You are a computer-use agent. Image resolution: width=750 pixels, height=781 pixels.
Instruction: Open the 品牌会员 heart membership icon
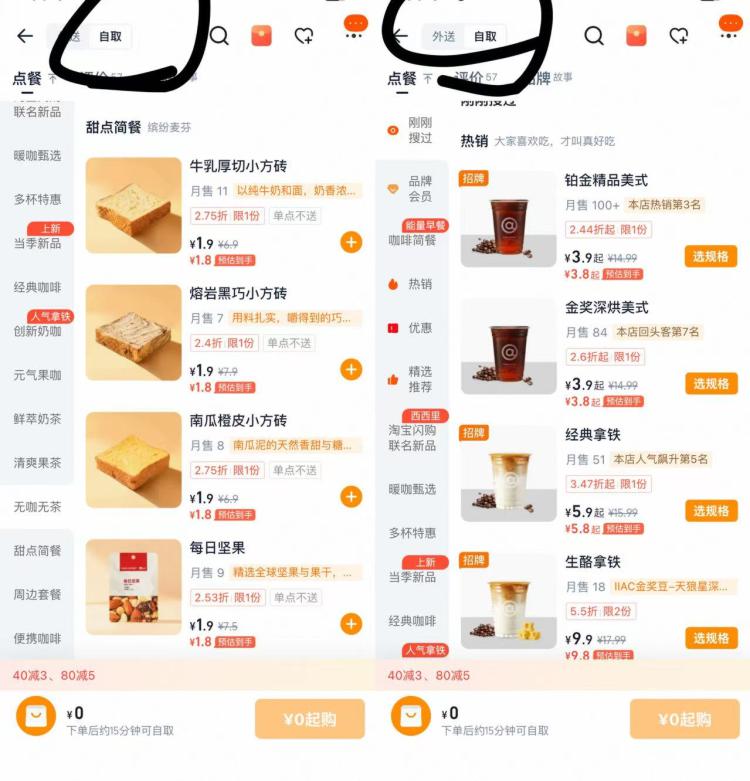point(390,190)
